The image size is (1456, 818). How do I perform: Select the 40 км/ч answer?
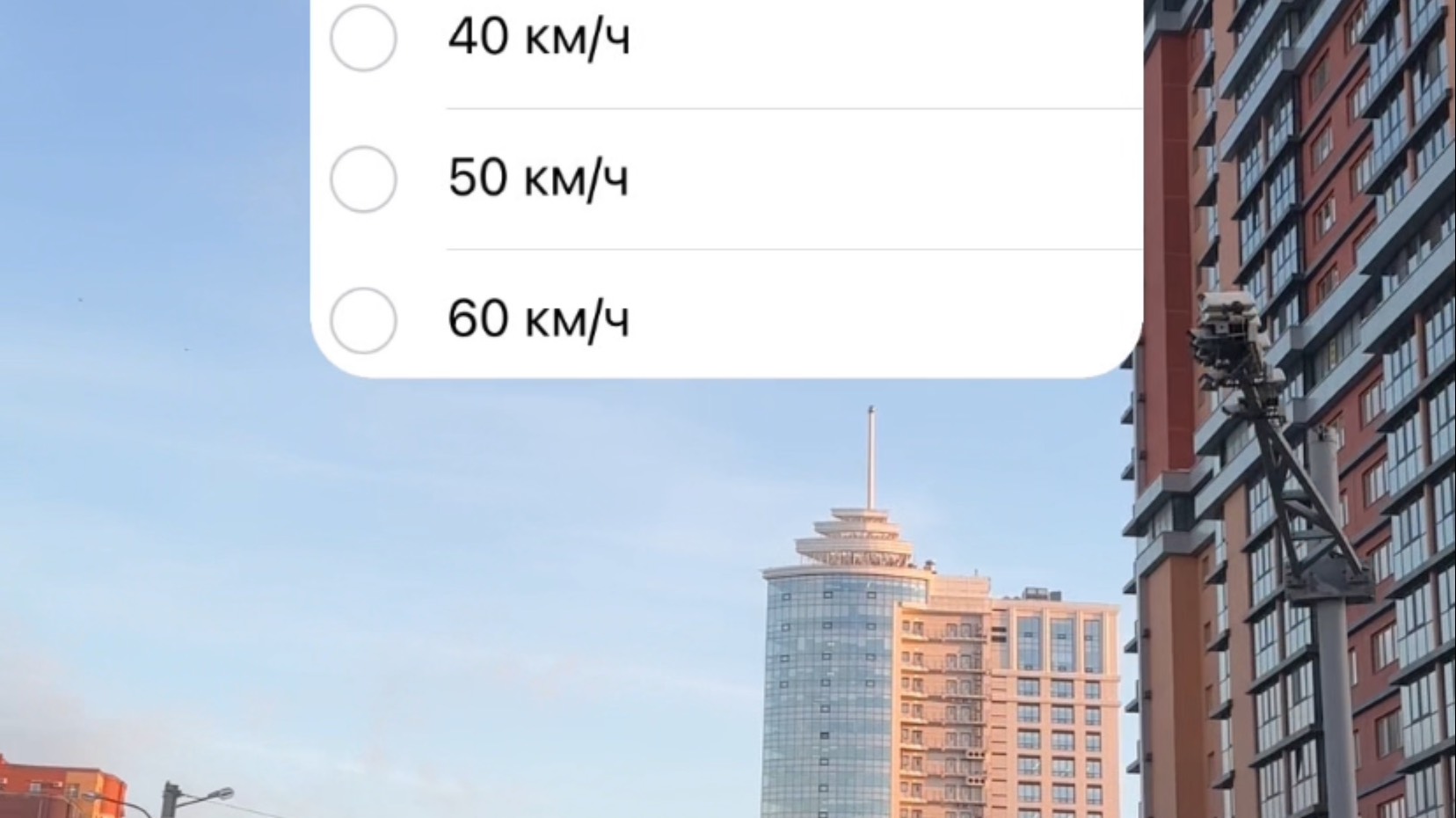click(x=363, y=38)
